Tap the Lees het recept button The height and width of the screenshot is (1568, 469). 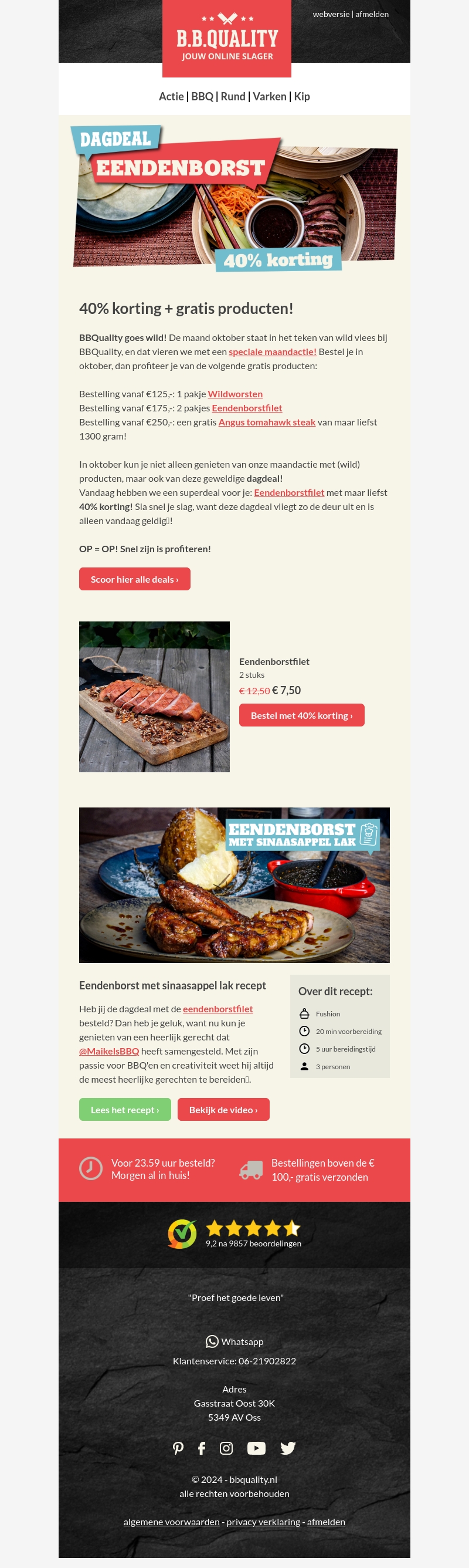125,1110
